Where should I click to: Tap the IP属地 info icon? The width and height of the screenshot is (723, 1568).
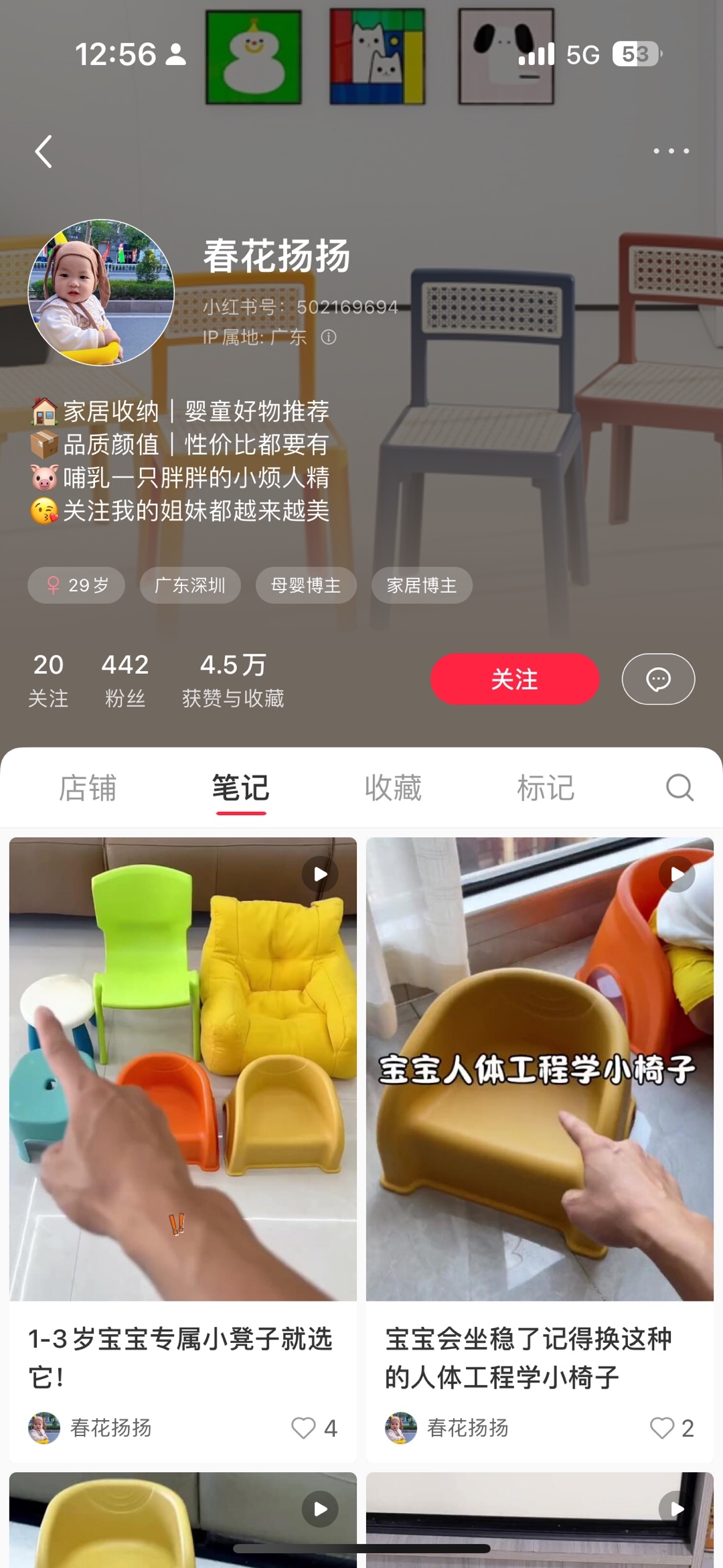pos(328,337)
